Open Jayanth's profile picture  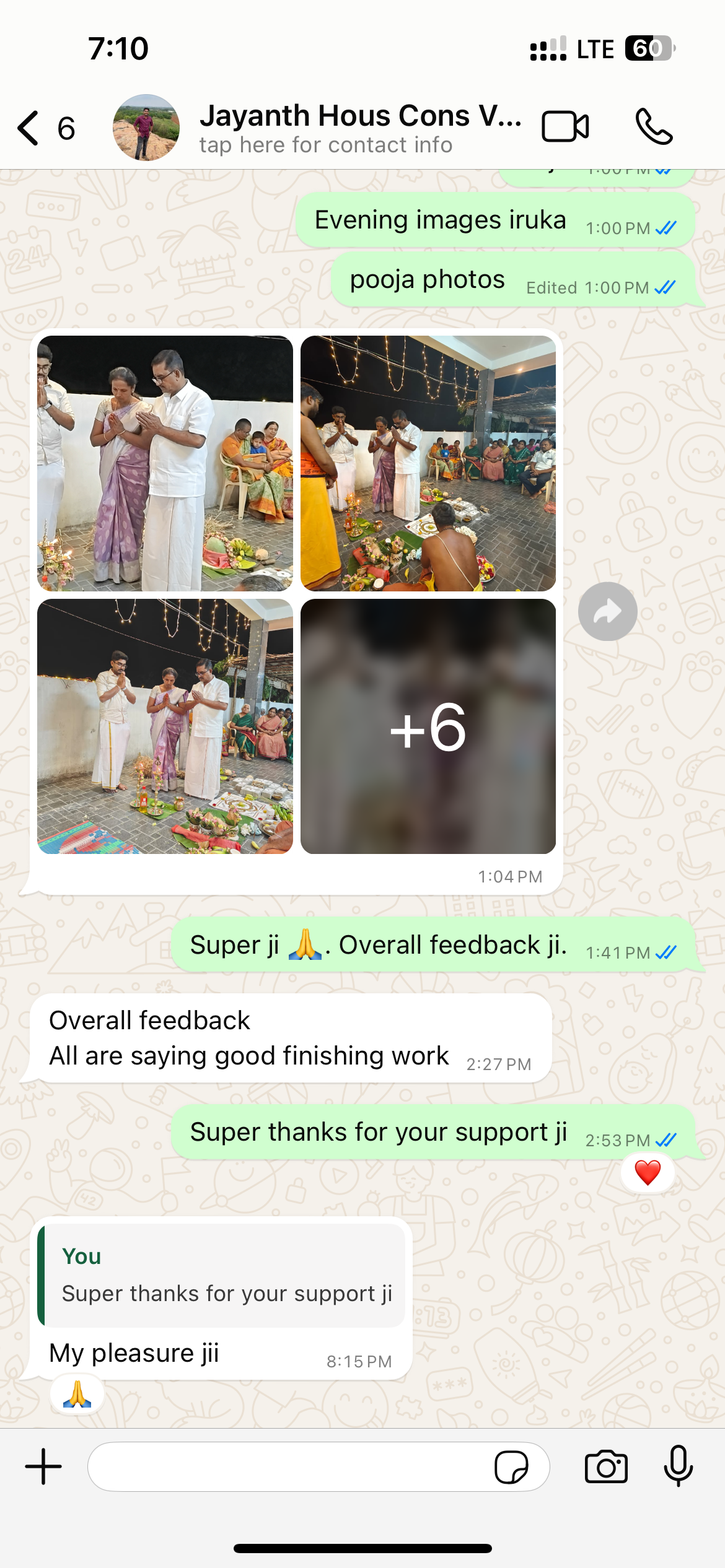point(146,128)
